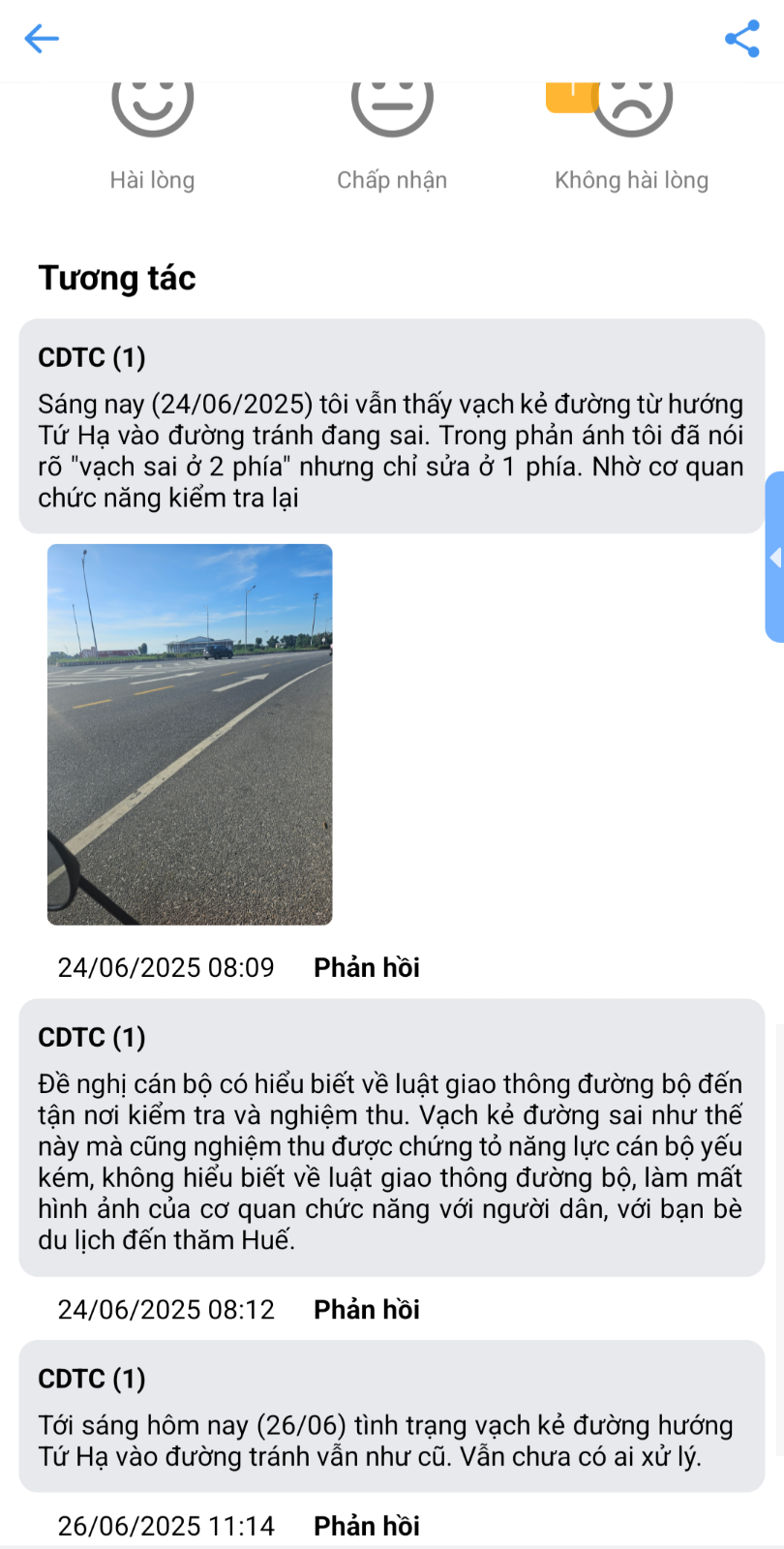Reply to the 24/06/2025 08:12 comment
This screenshot has height=1549, width=784.
(x=366, y=1309)
